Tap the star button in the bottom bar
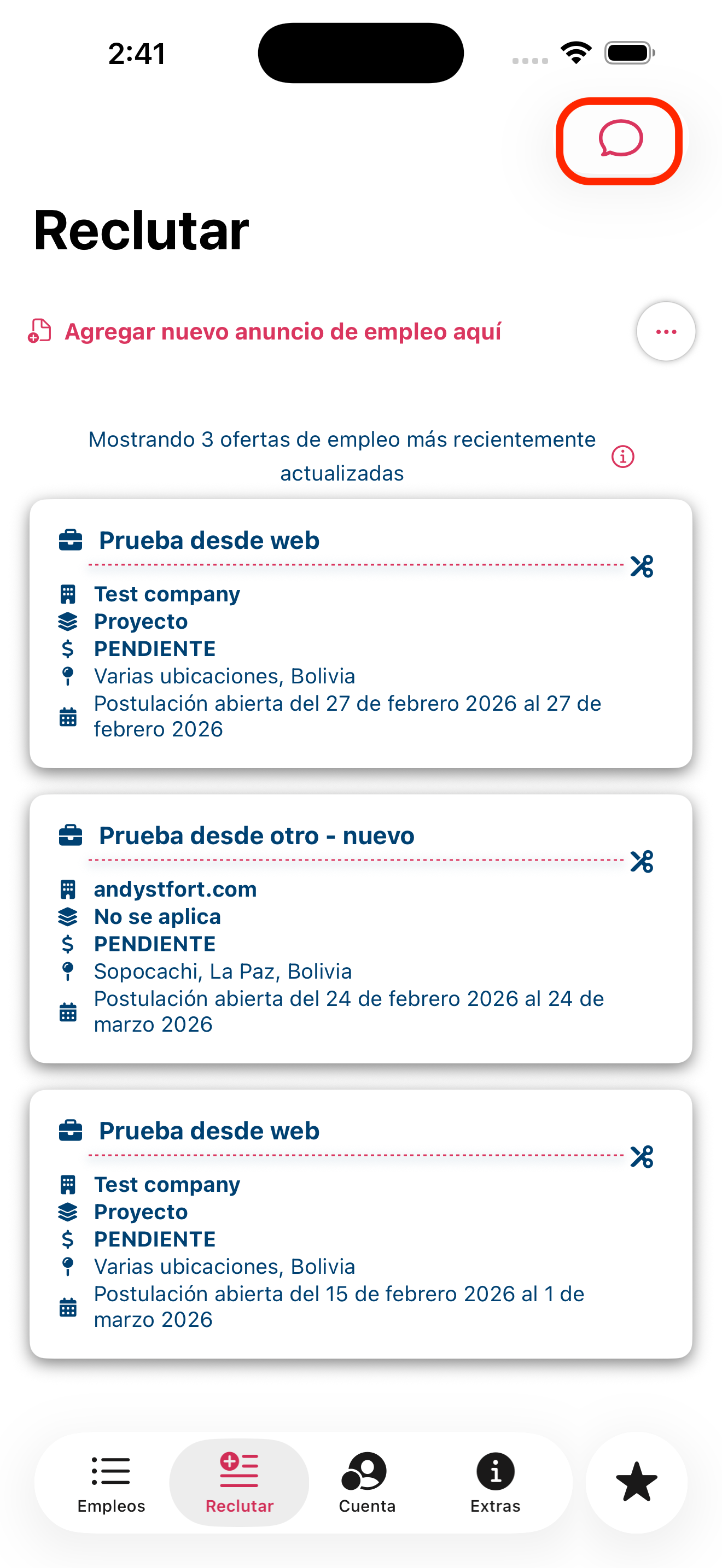This screenshot has height=1568, width=722. [636, 1483]
